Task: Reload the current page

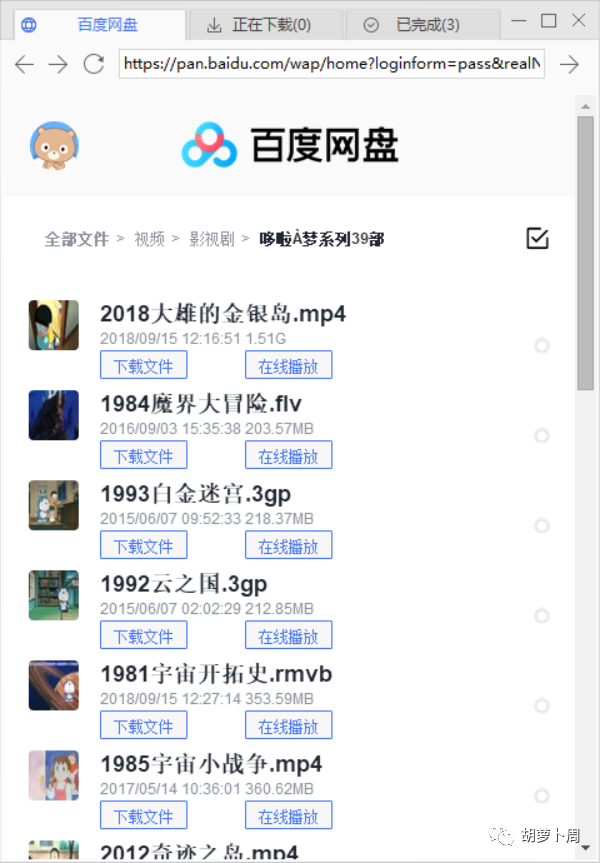Action: point(93,65)
